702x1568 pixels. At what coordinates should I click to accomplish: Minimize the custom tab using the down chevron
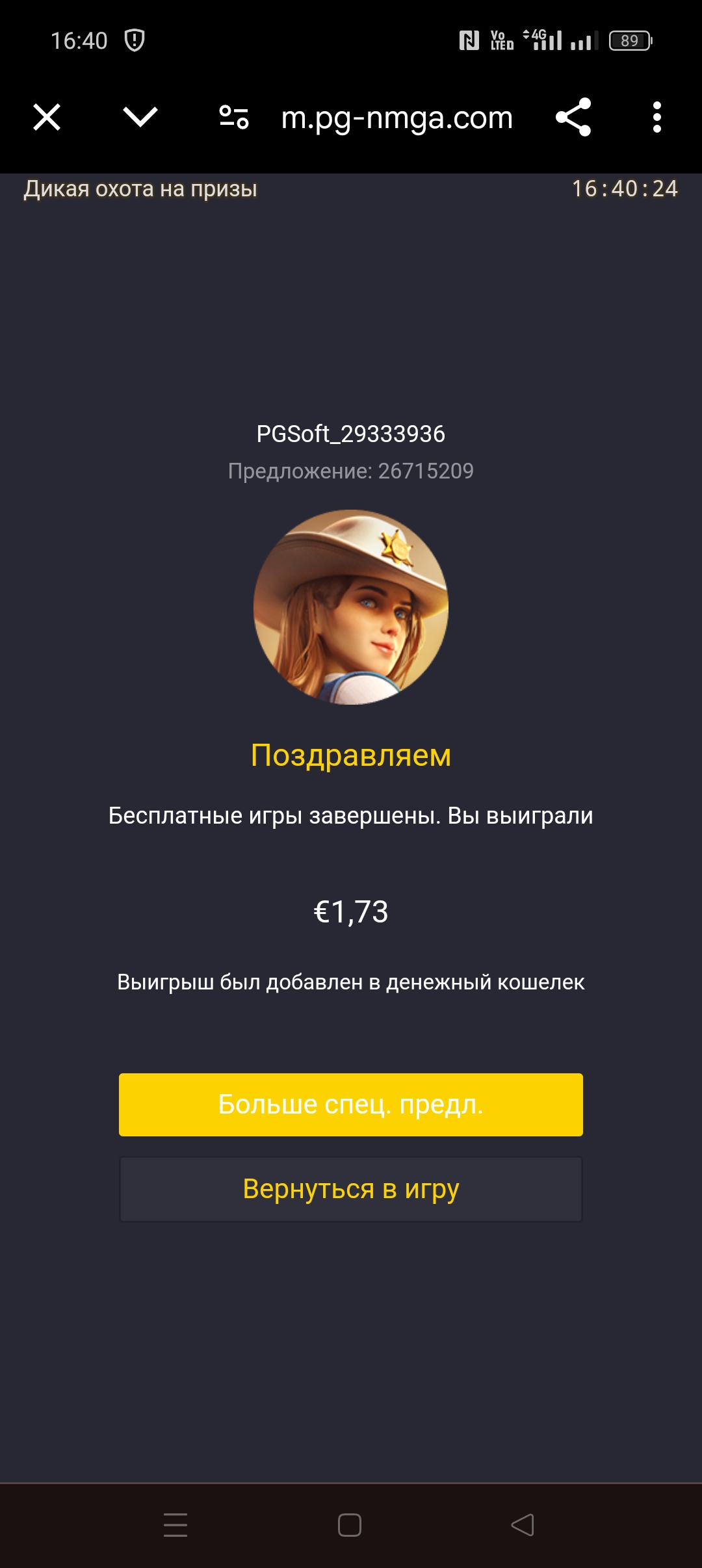(x=140, y=118)
